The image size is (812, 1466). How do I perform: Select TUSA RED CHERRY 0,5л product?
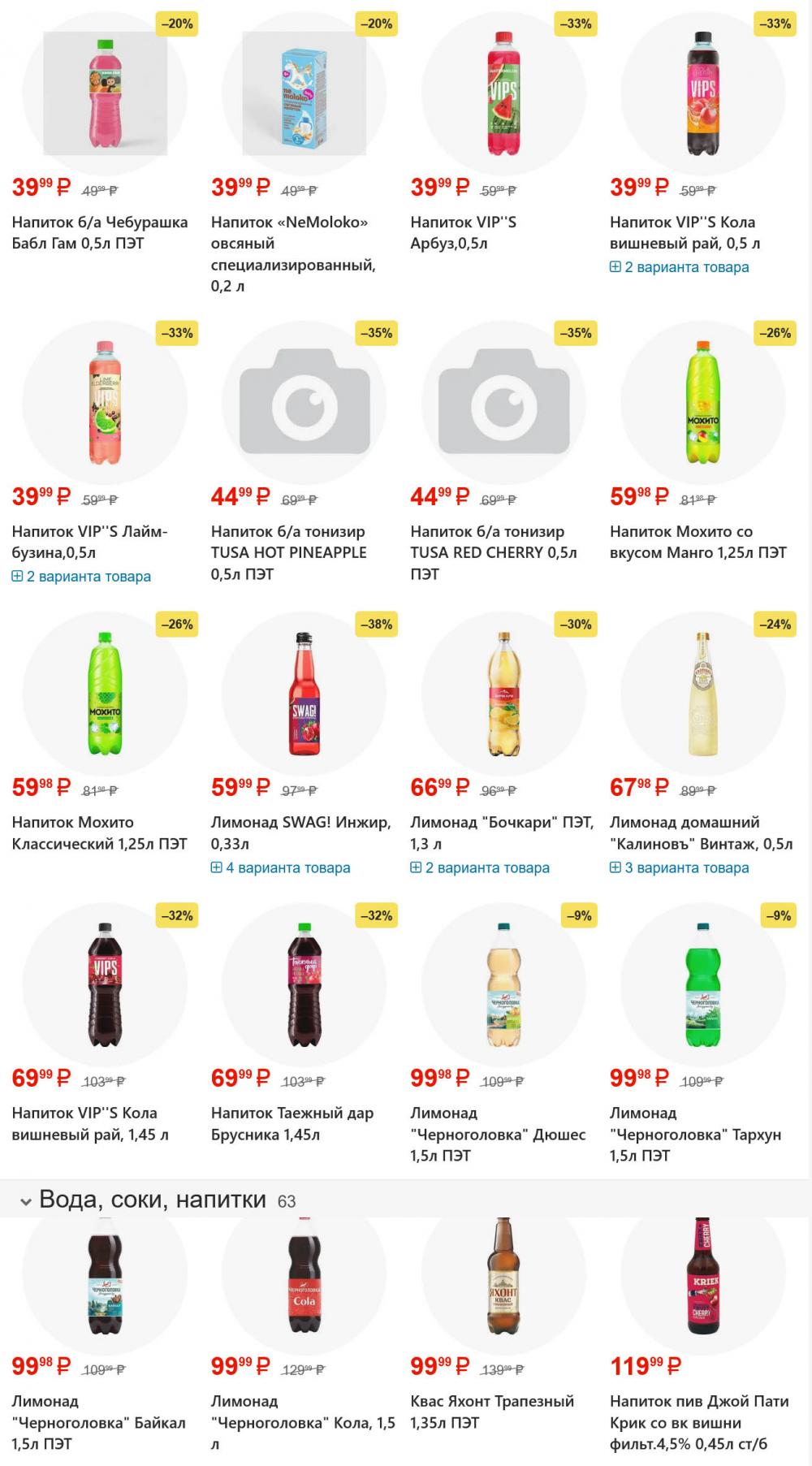coord(493,552)
